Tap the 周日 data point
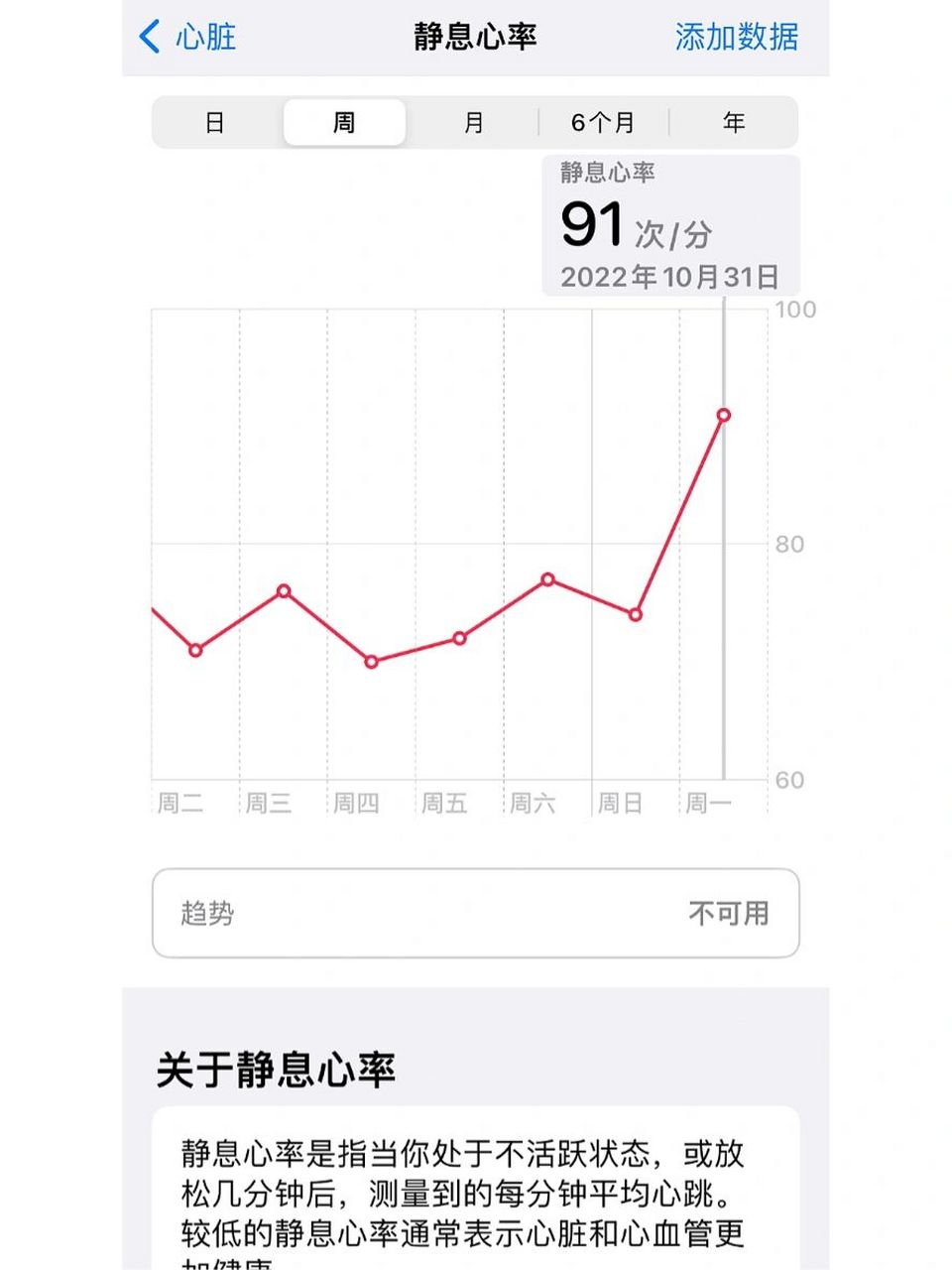This screenshot has width=952, height=1270. [x=635, y=613]
